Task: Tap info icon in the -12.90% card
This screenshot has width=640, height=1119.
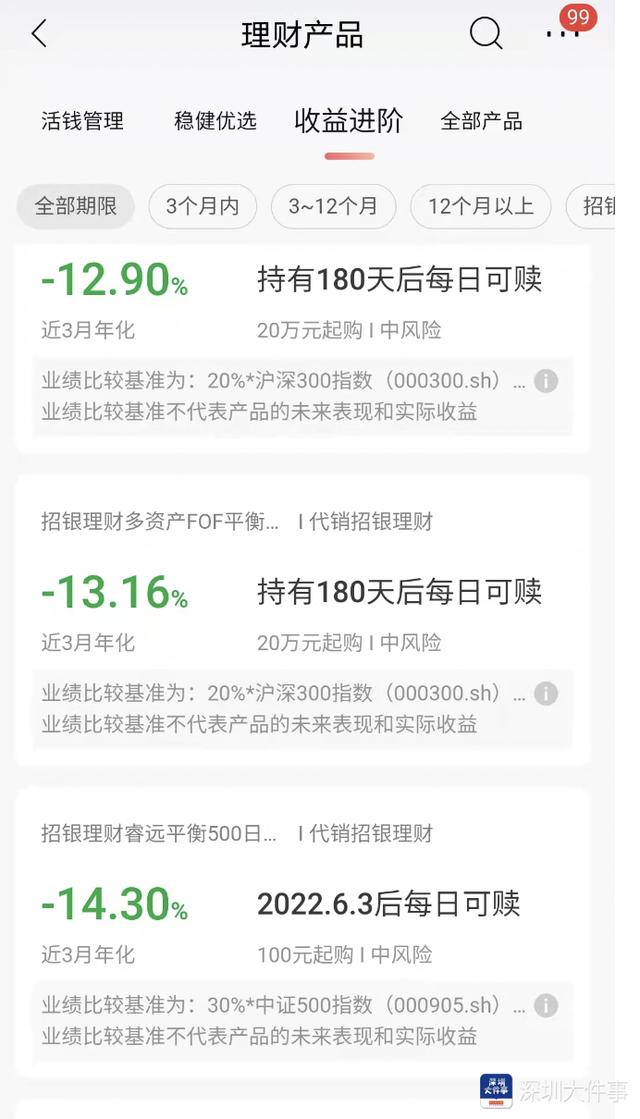Action: (x=546, y=381)
